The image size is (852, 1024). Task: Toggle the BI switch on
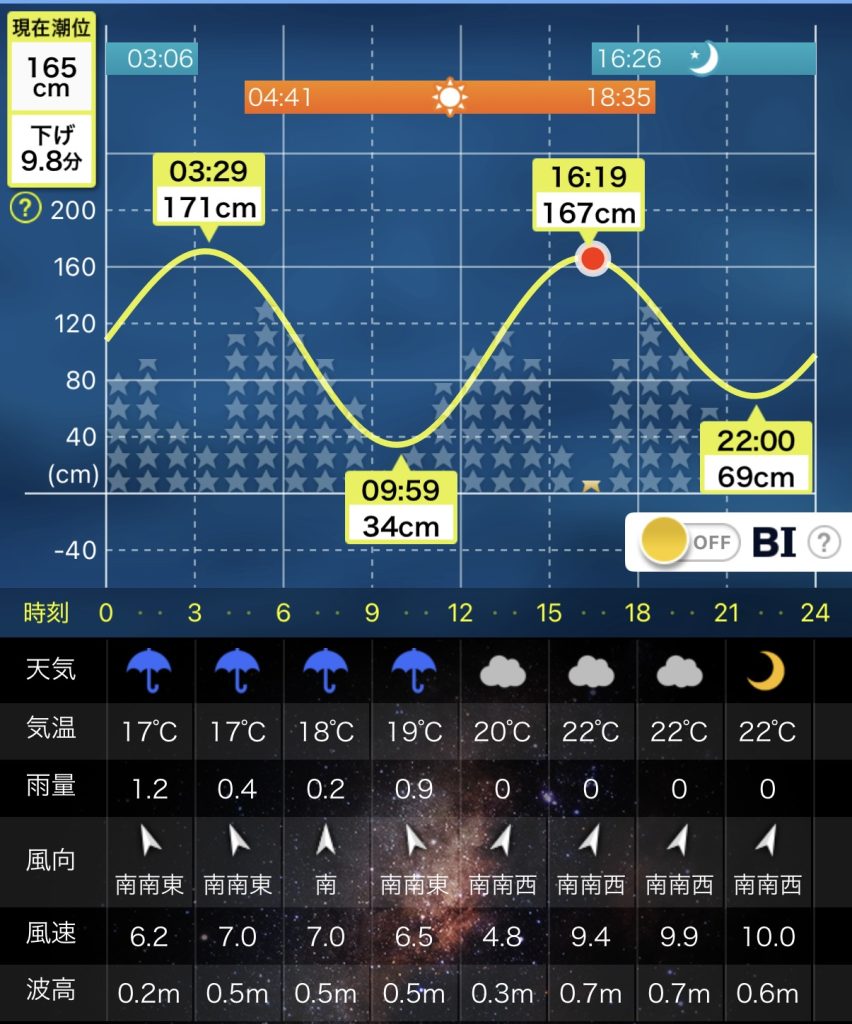click(689, 543)
